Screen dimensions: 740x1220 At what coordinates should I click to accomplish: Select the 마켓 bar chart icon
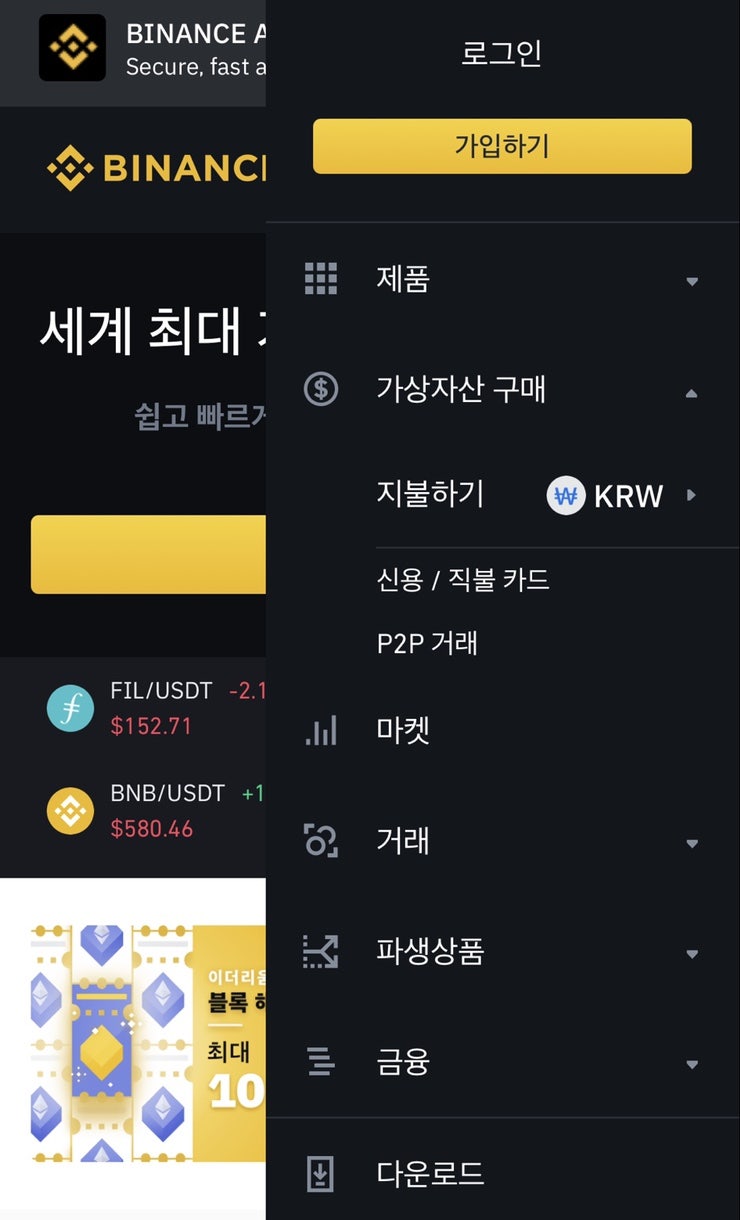319,730
